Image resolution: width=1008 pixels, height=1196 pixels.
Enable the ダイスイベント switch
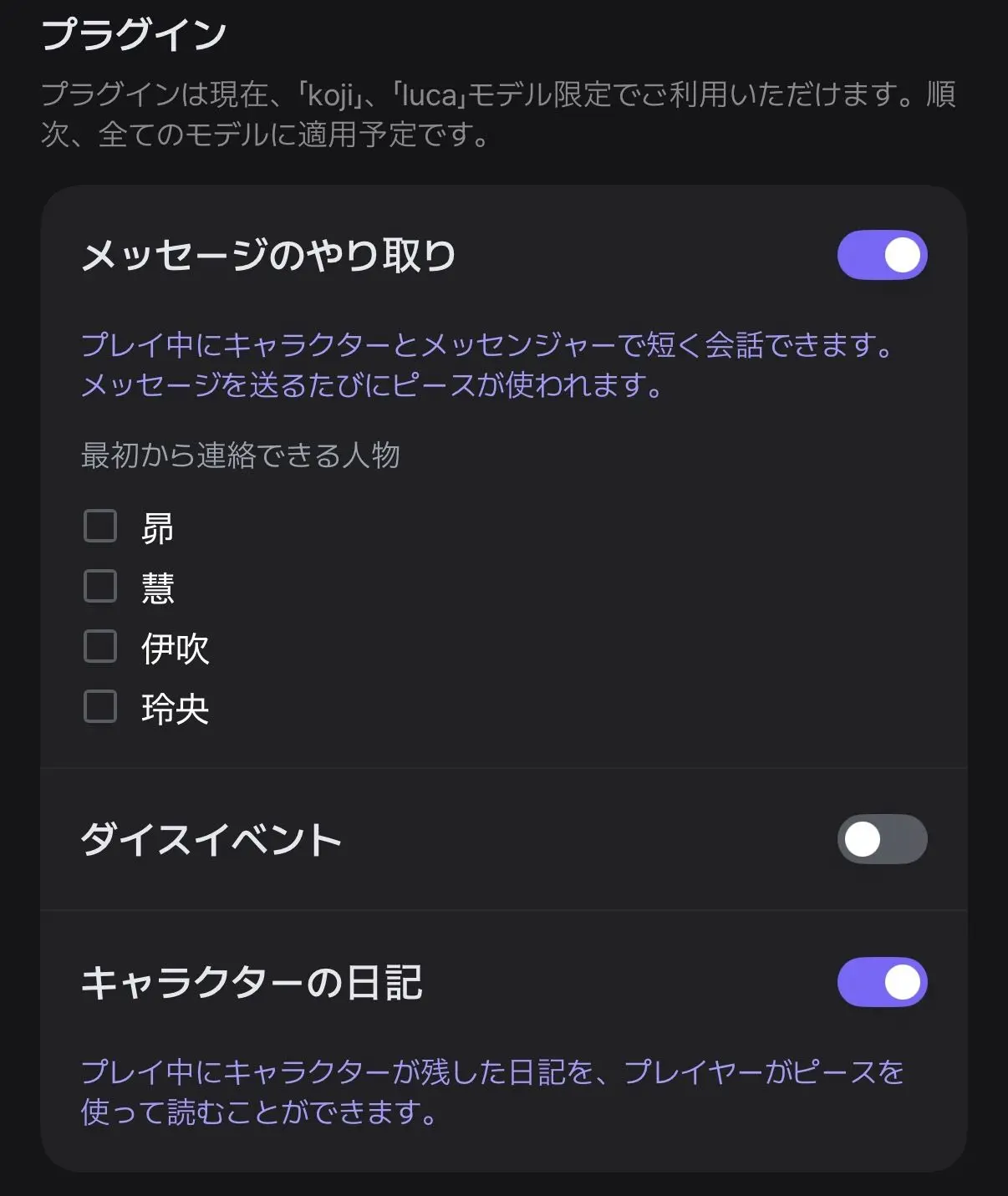(x=882, y=839)
